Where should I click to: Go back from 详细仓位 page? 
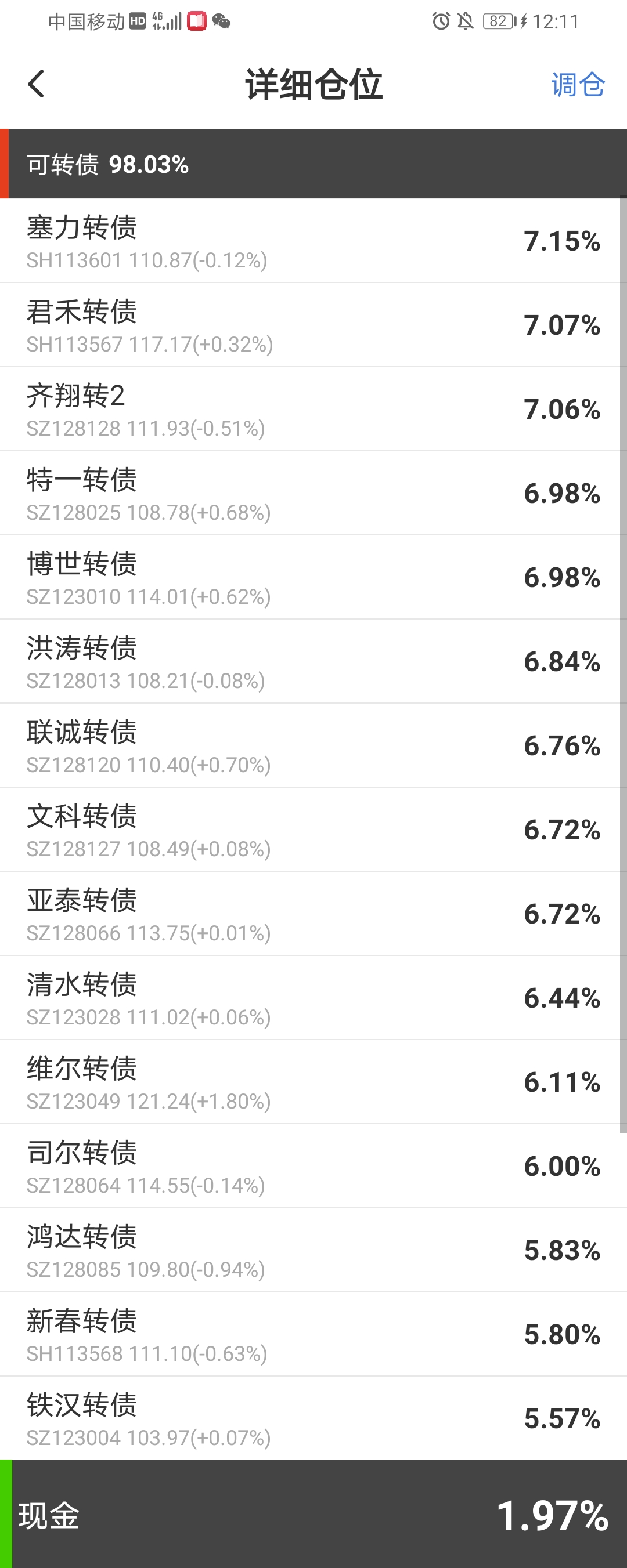(37, 84)
